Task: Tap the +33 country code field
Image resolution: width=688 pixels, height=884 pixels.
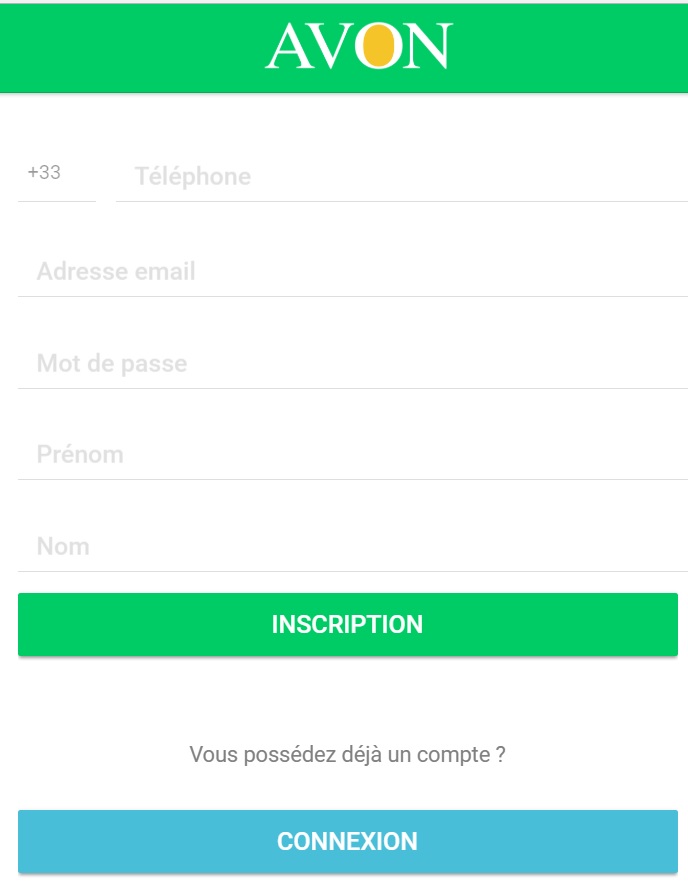Action: coord(55,174)
